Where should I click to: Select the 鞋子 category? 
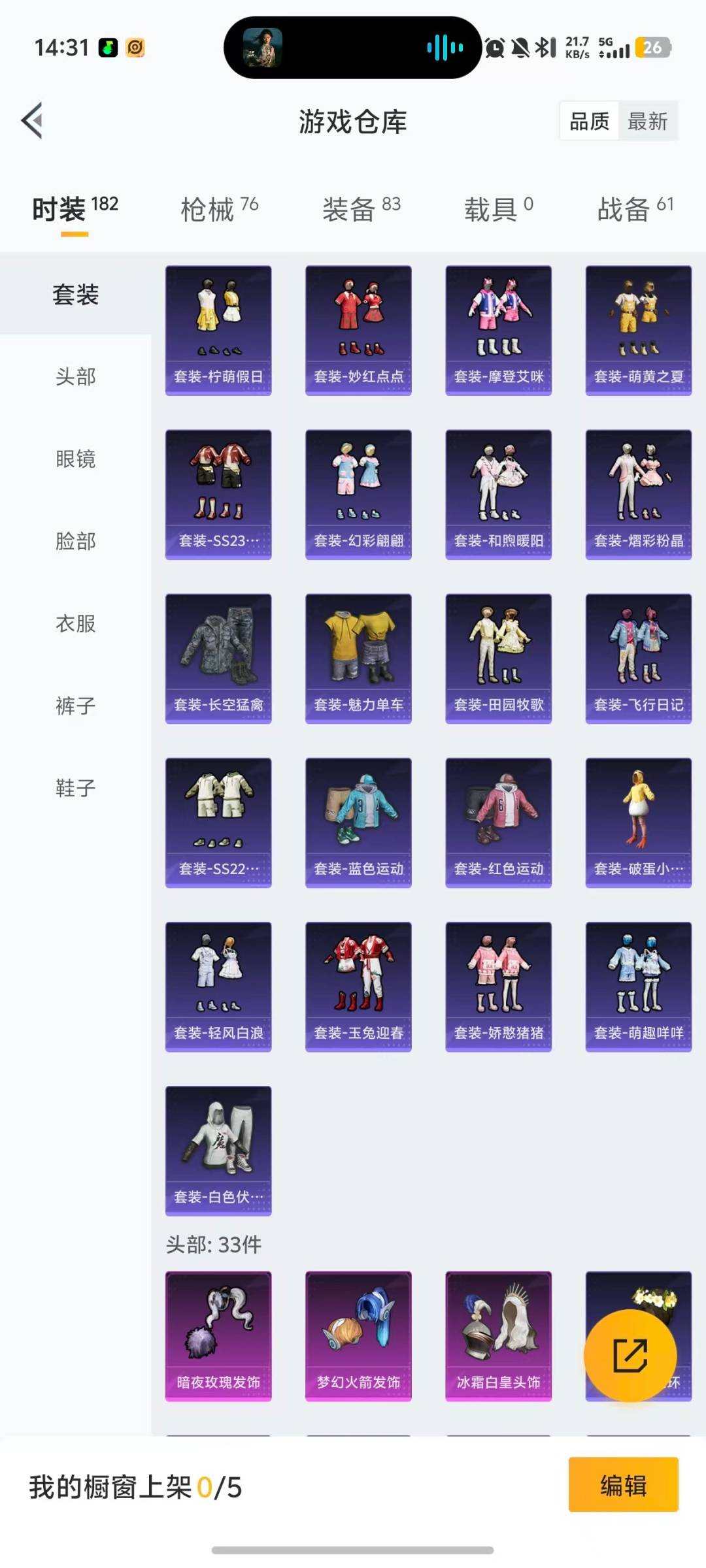click(x=75, y=788)
